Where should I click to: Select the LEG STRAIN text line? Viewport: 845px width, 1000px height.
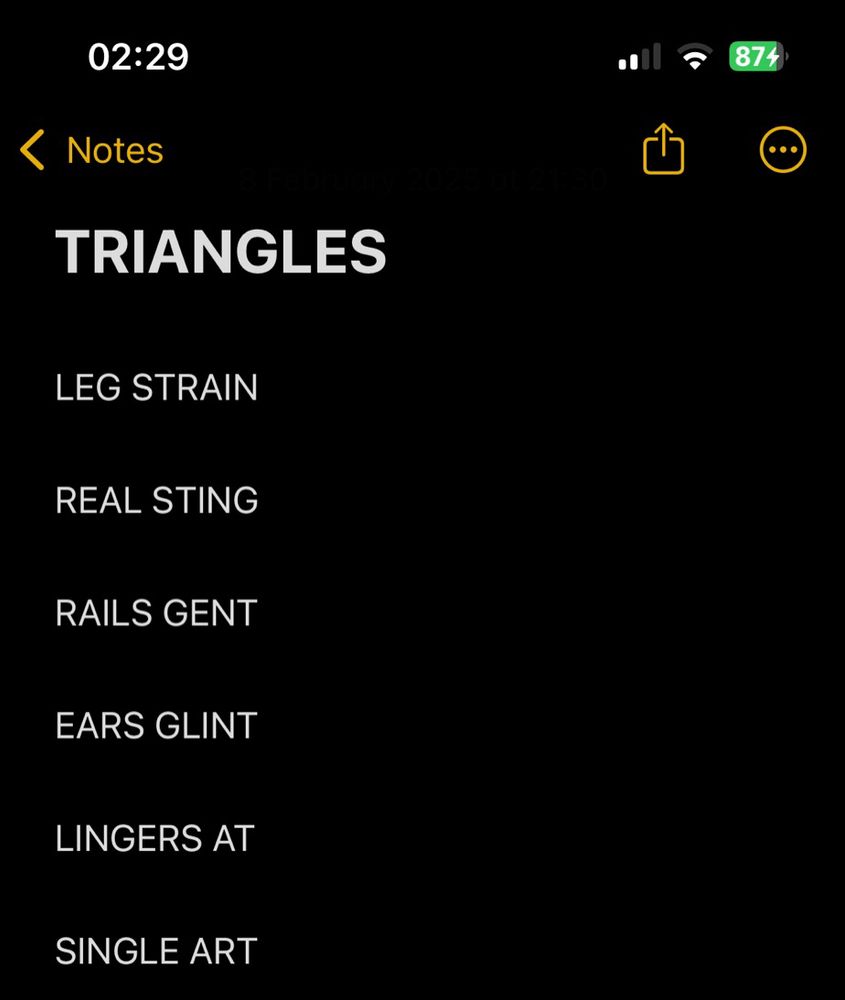point(157,388)
